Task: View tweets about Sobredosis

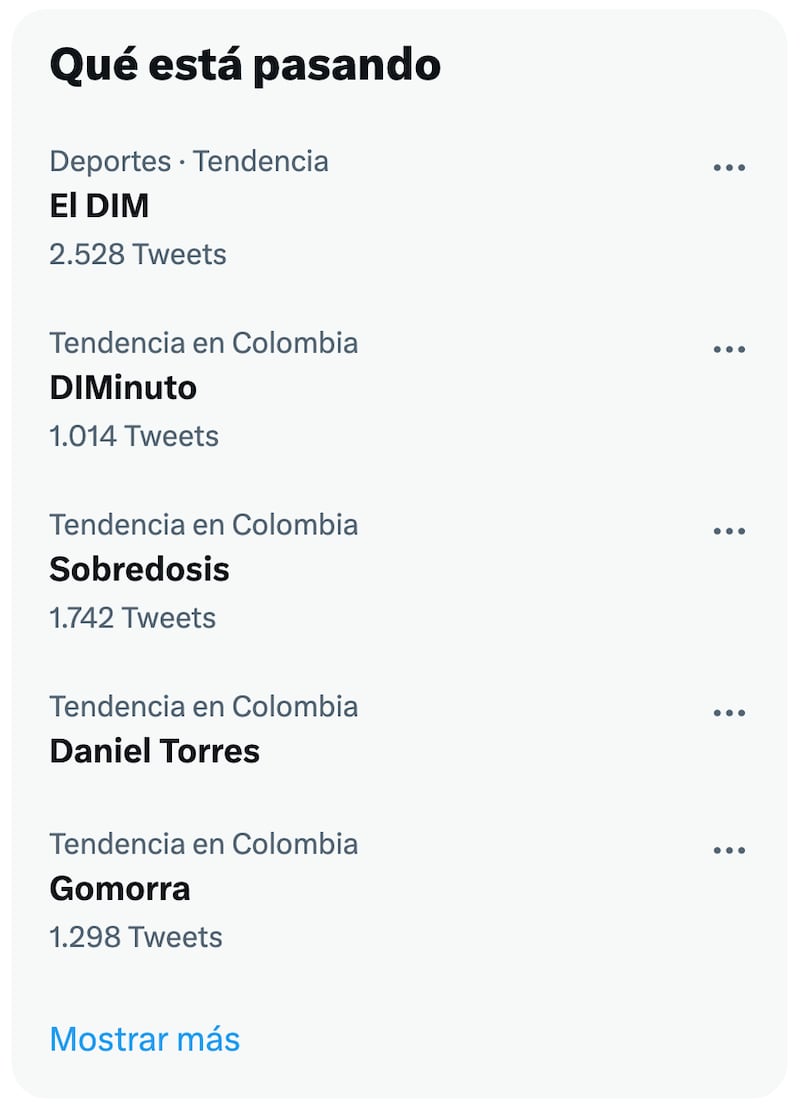Action: pyautogui.click(x=140, y=570)
